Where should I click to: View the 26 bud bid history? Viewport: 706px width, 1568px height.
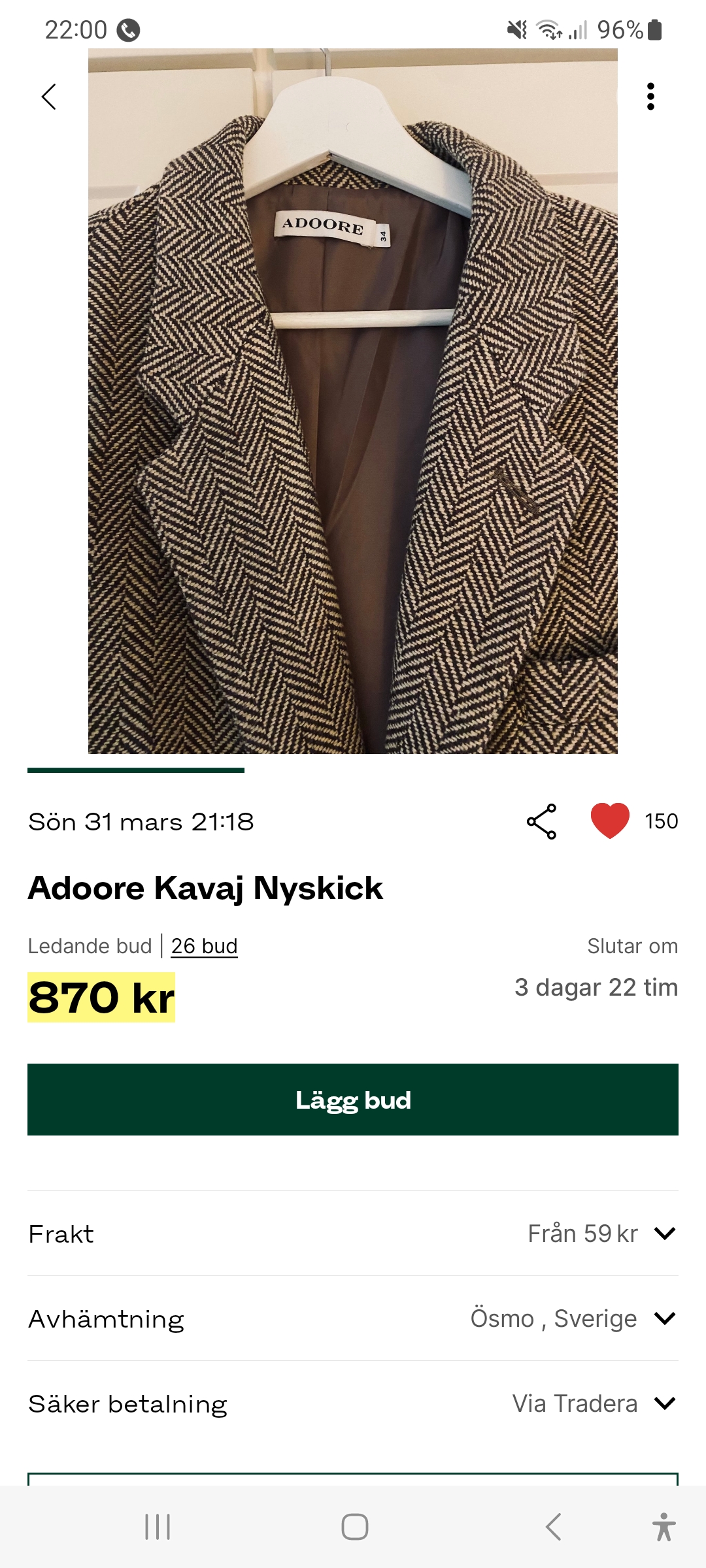coord(204,946)
